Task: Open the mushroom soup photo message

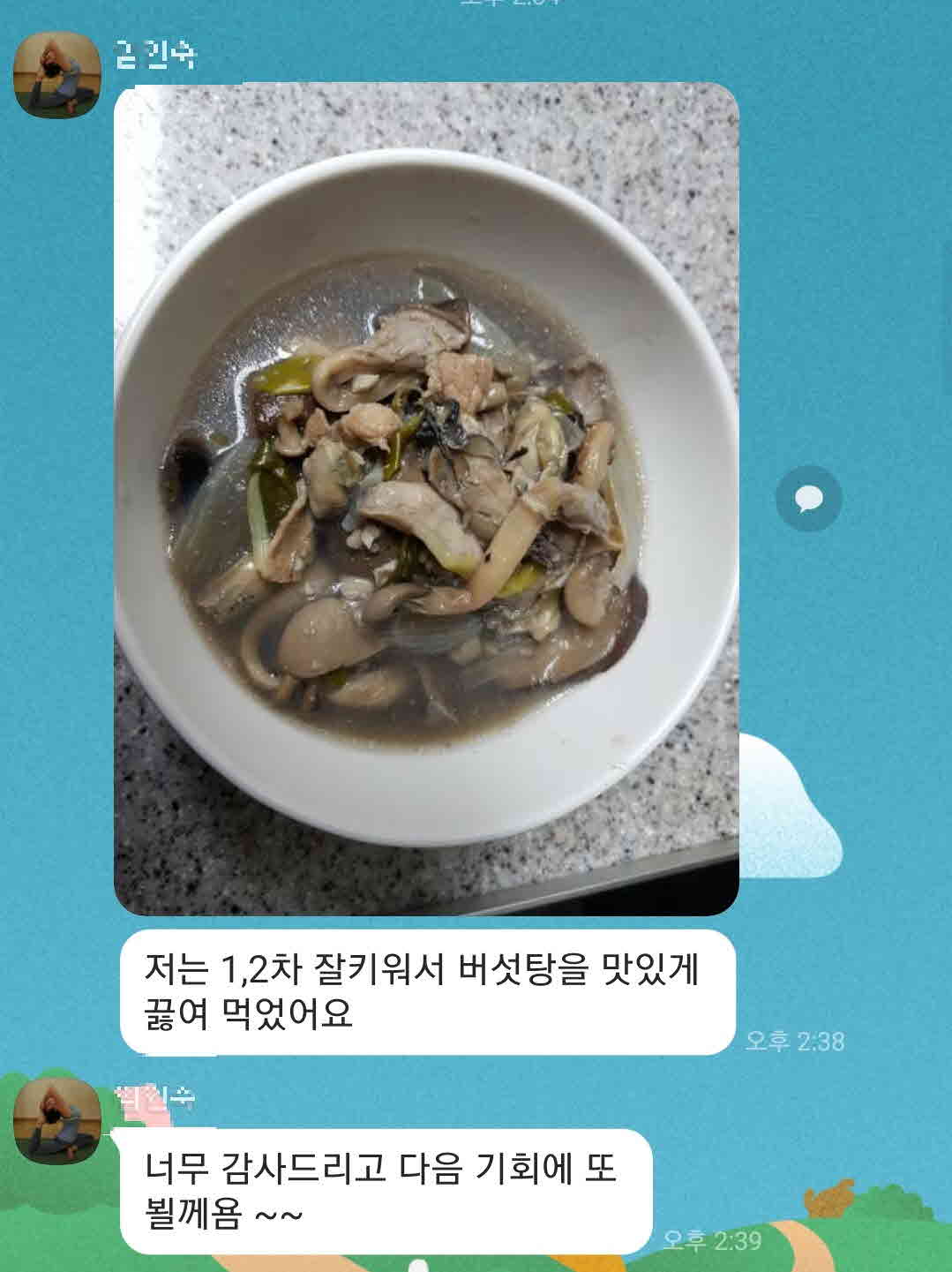Action: (x=426, y=499)
